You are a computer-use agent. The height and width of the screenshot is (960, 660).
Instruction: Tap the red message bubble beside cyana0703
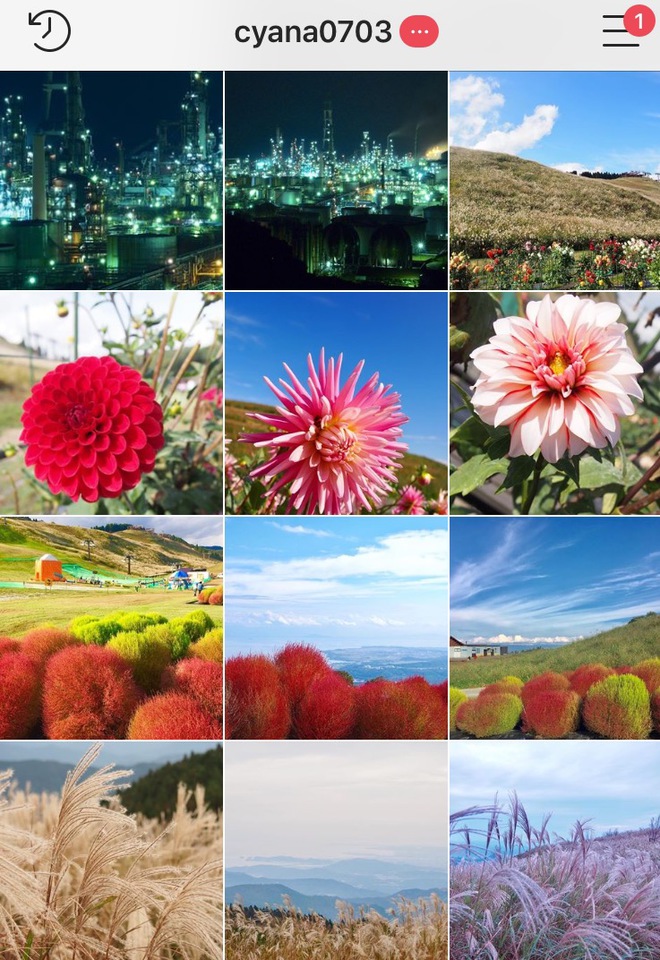click(419, 32)
